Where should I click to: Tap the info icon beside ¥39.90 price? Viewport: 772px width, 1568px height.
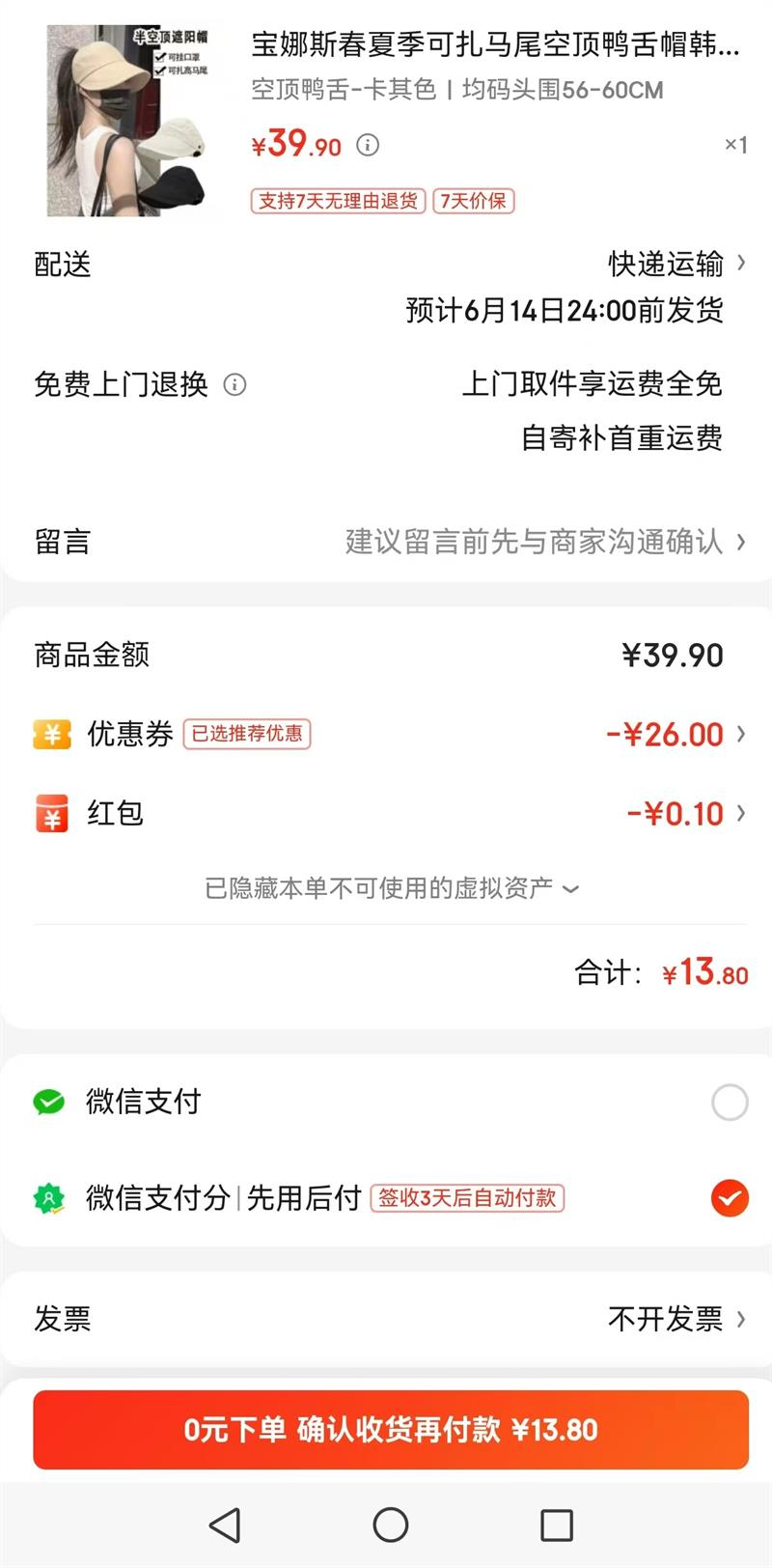tap(368, 145)
